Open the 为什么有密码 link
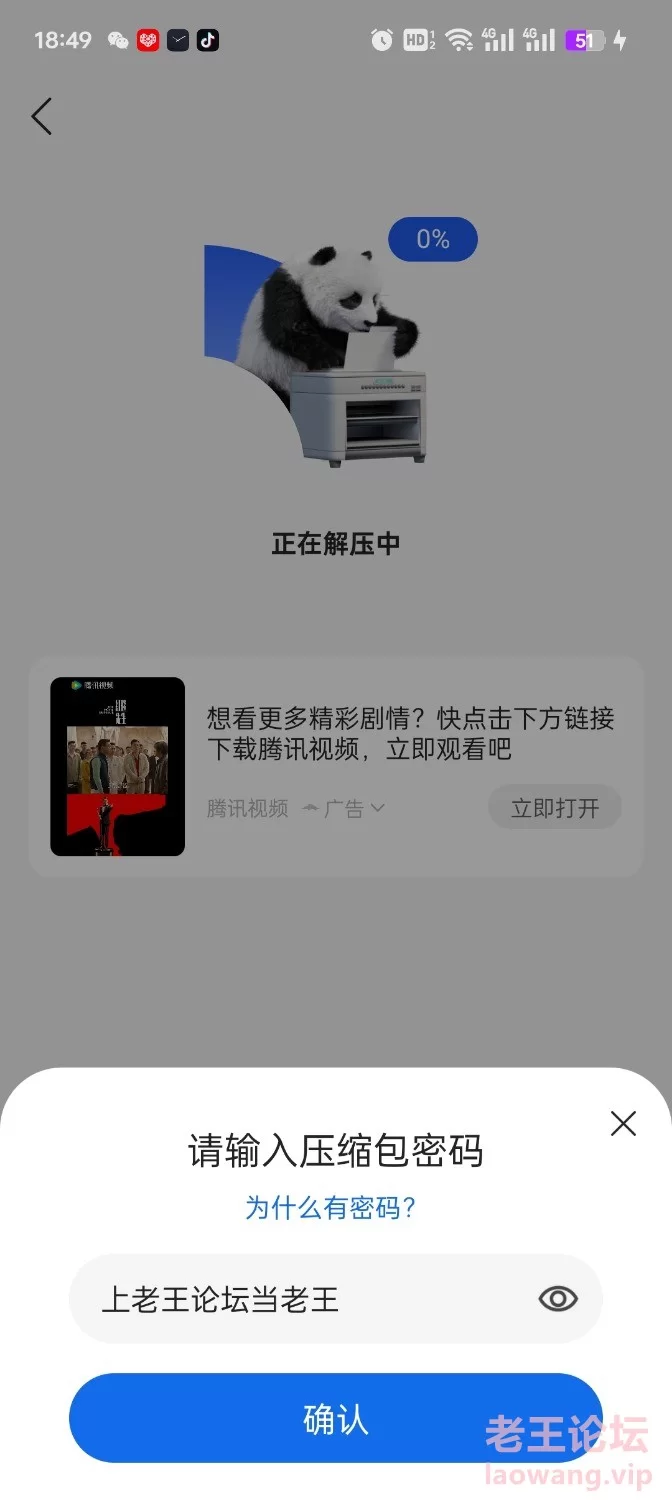This screenshot has height=1500, width=672. pyautogui.click(x=331, y=1207)
